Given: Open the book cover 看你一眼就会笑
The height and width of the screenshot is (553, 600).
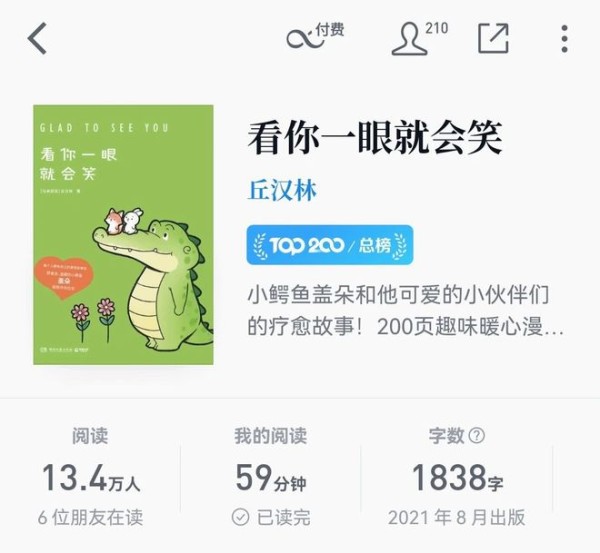Looking at the screenshot, I should [x=122, y=234].
